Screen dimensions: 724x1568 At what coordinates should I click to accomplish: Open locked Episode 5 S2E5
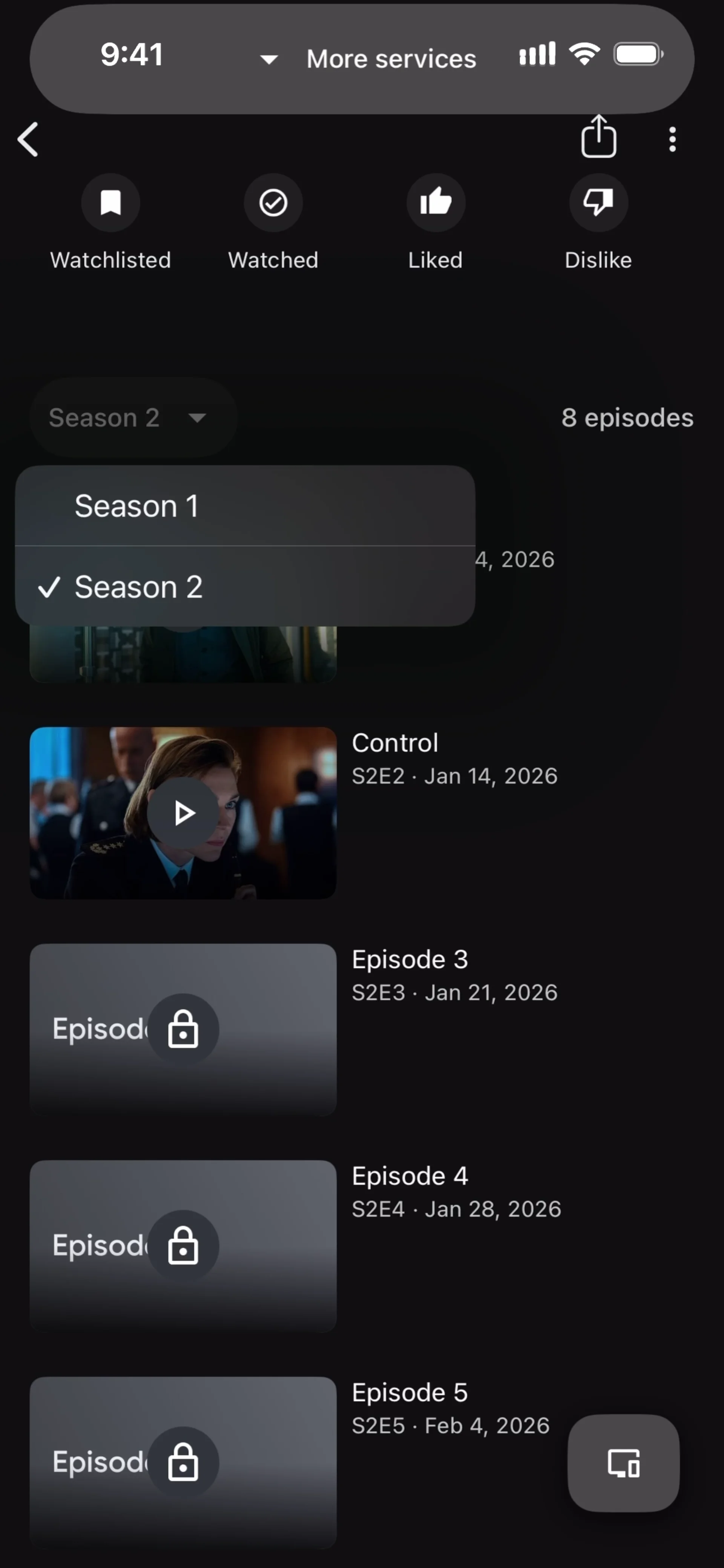click(x=183, y=1462)
